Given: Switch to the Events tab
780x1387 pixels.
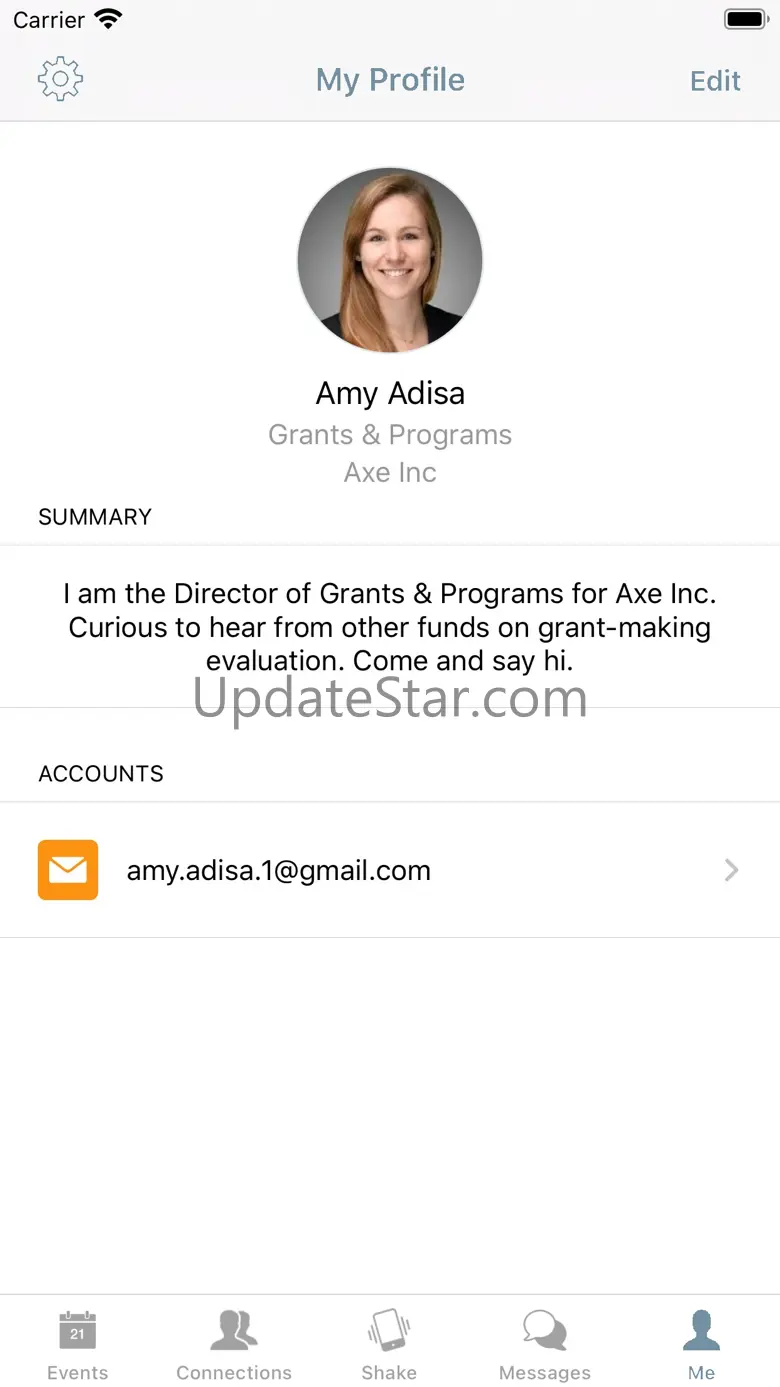Looking at the screenshot, I should [77, 1344].
